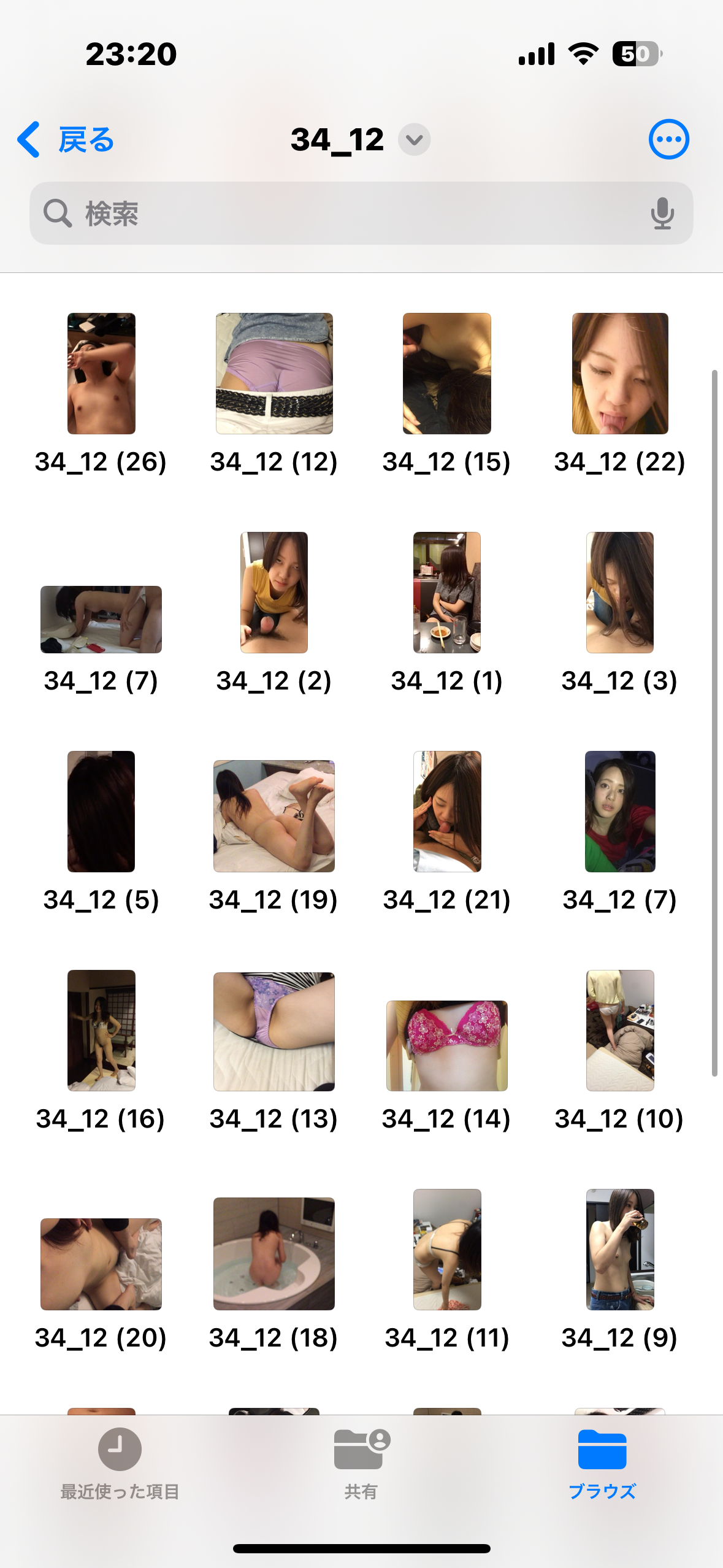This screenshot has height=1568, width=723.
Task: Tap the 検索 search field
Action: (343, 213)
